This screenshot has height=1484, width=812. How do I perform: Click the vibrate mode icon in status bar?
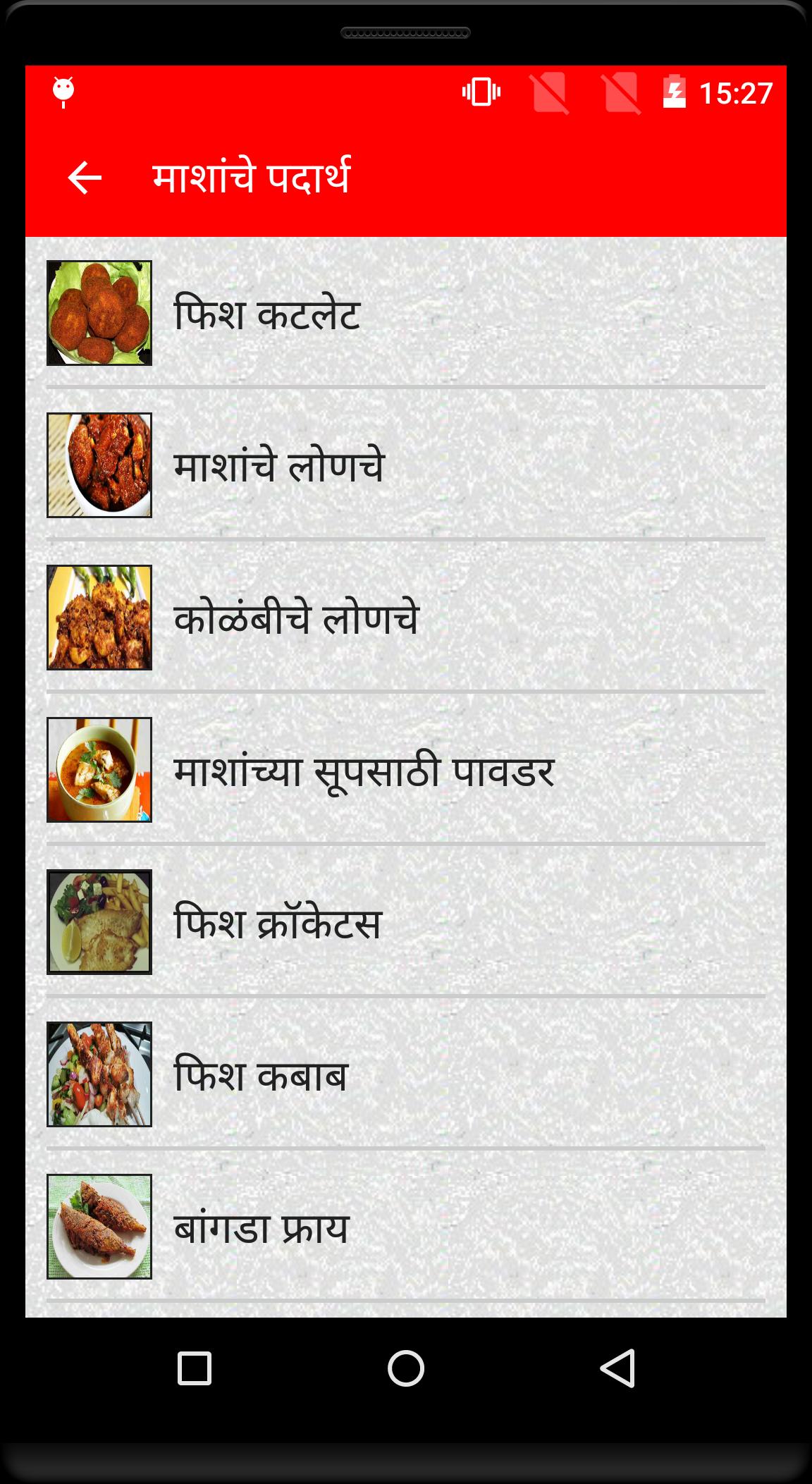(x=481, y=92)
